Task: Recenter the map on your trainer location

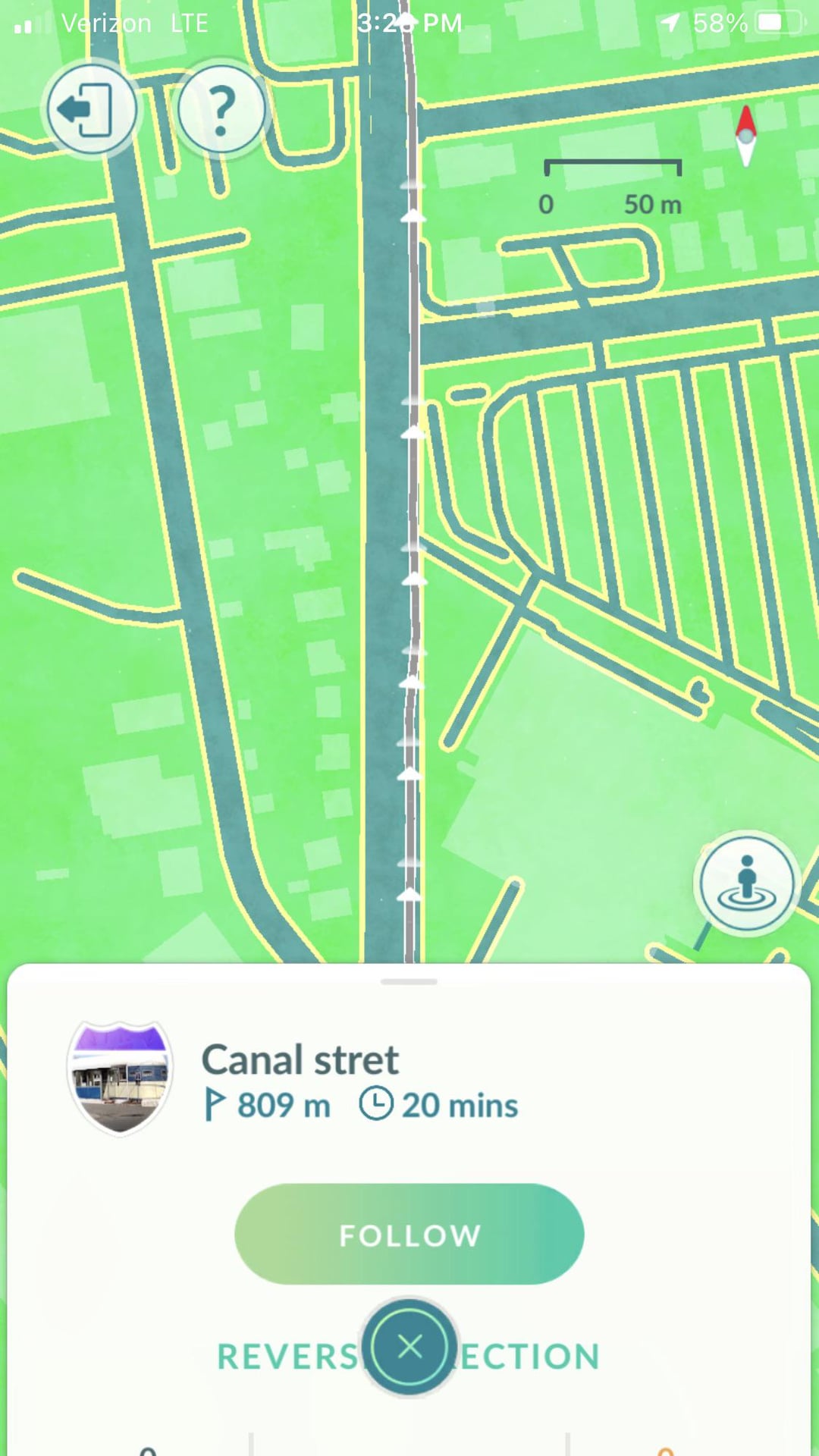Action: [x=747, y=883]
